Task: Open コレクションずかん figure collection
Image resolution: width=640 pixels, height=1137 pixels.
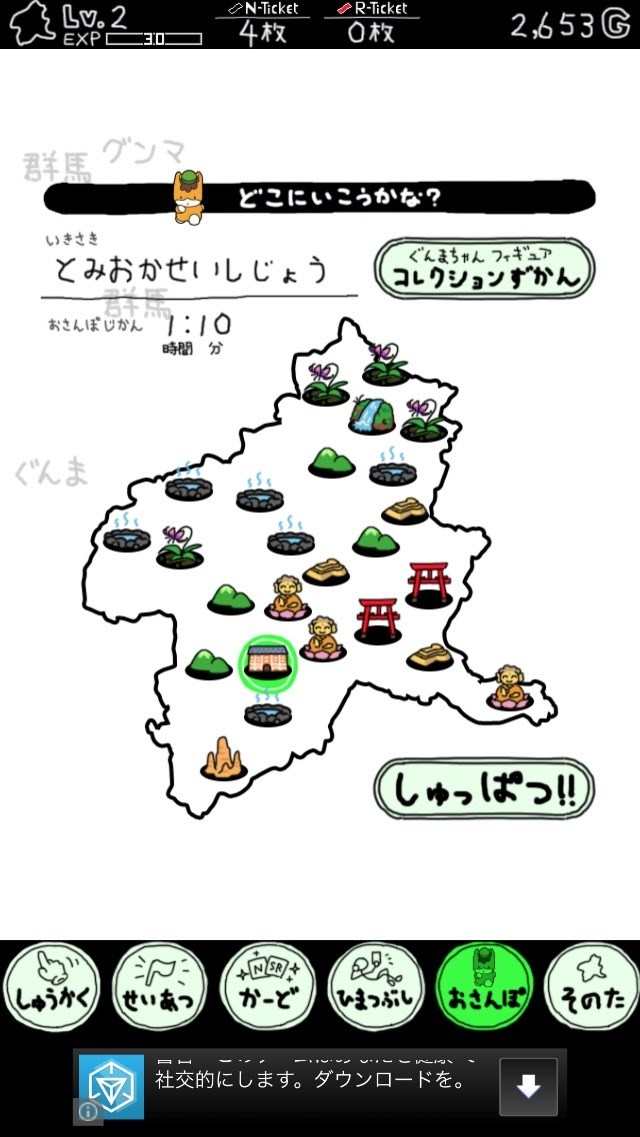Action: [x=484, y=268]
